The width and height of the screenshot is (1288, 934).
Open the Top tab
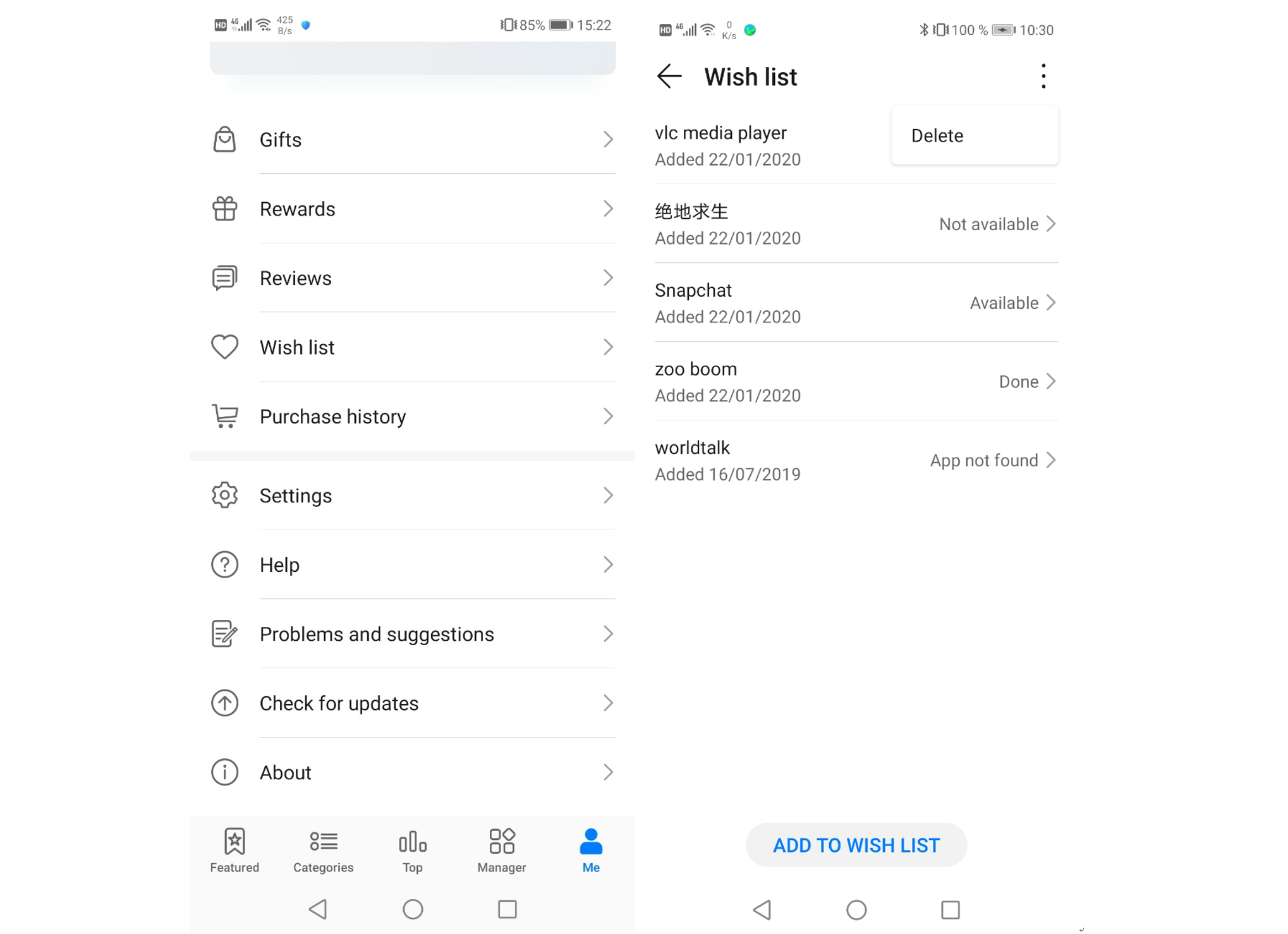pyautogui.click(x=412, y=851)
